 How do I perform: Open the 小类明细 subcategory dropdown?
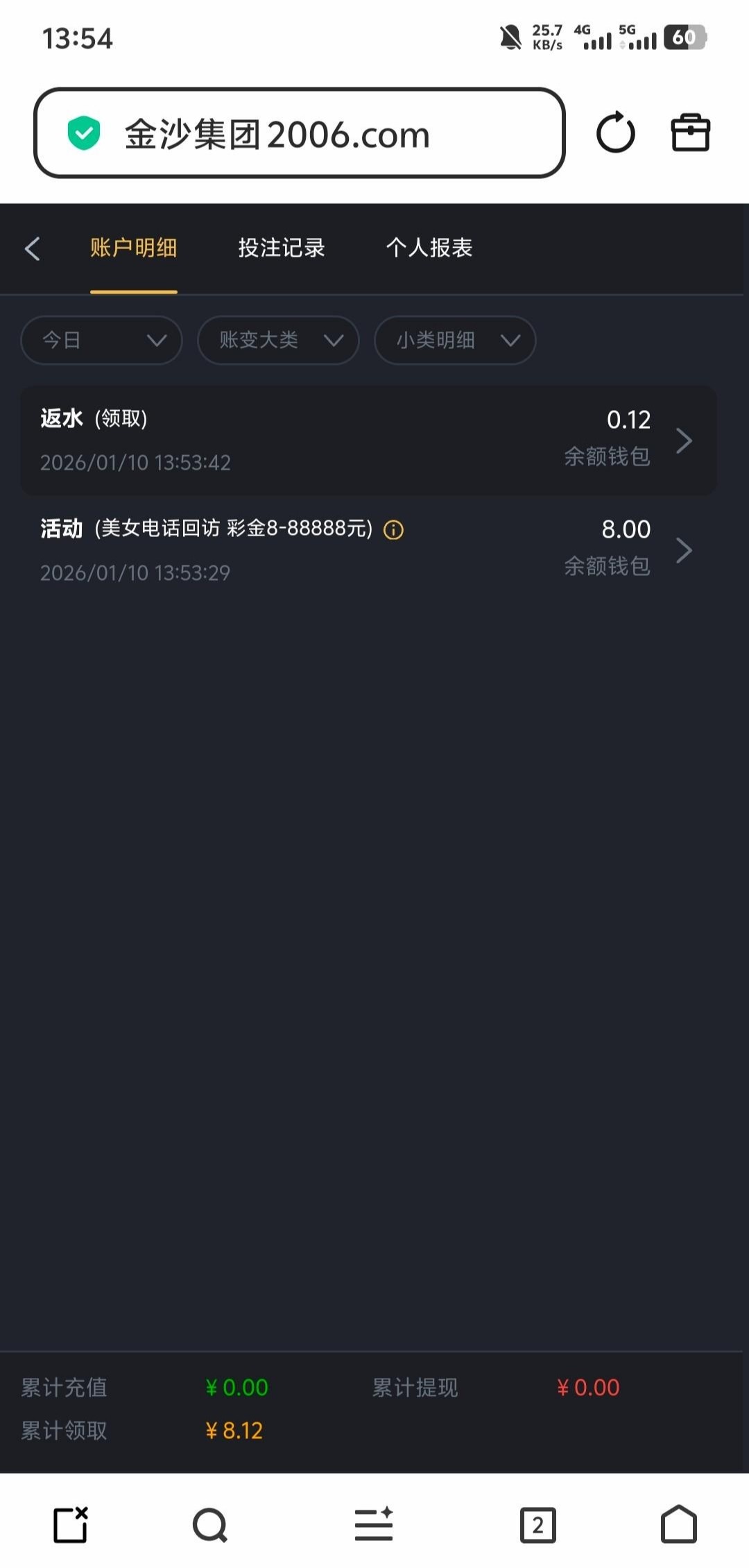pos(455,340)
